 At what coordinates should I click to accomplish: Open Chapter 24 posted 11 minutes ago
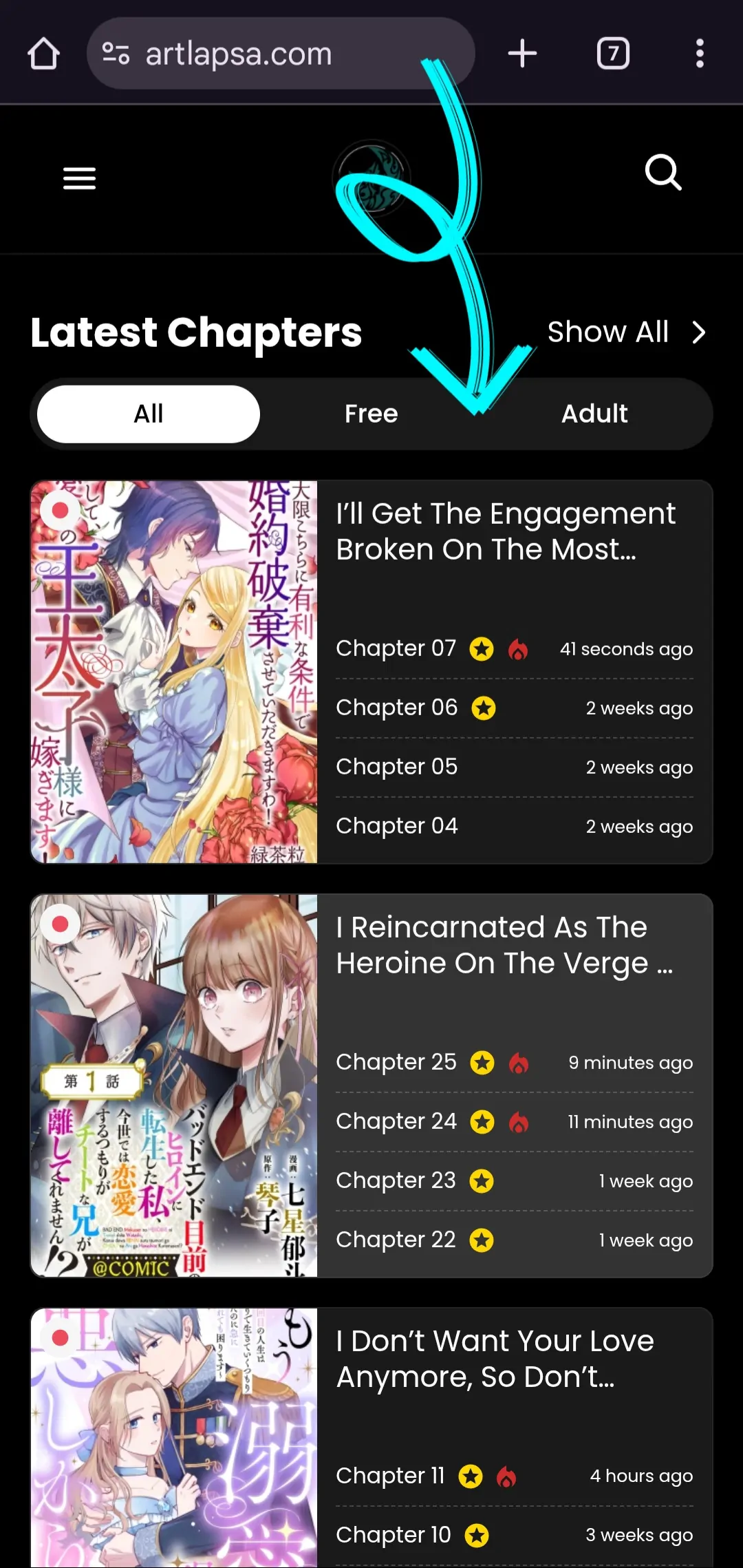tap(396, 1121)
